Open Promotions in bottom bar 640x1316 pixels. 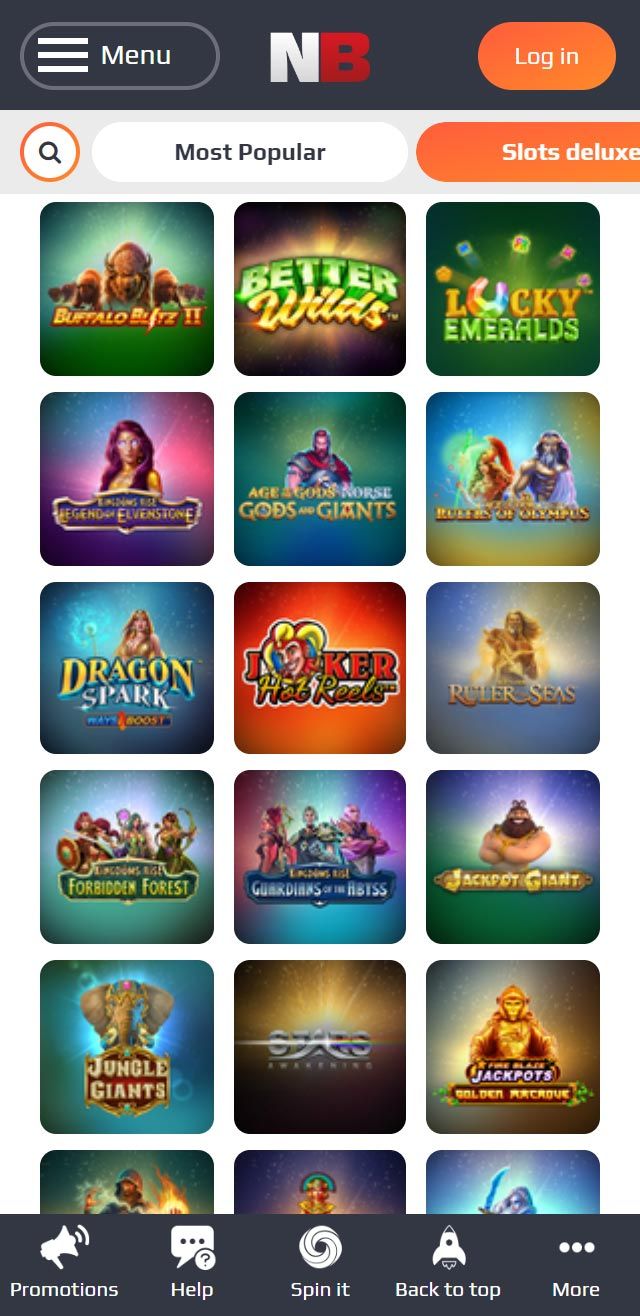tap(64, 1264)
